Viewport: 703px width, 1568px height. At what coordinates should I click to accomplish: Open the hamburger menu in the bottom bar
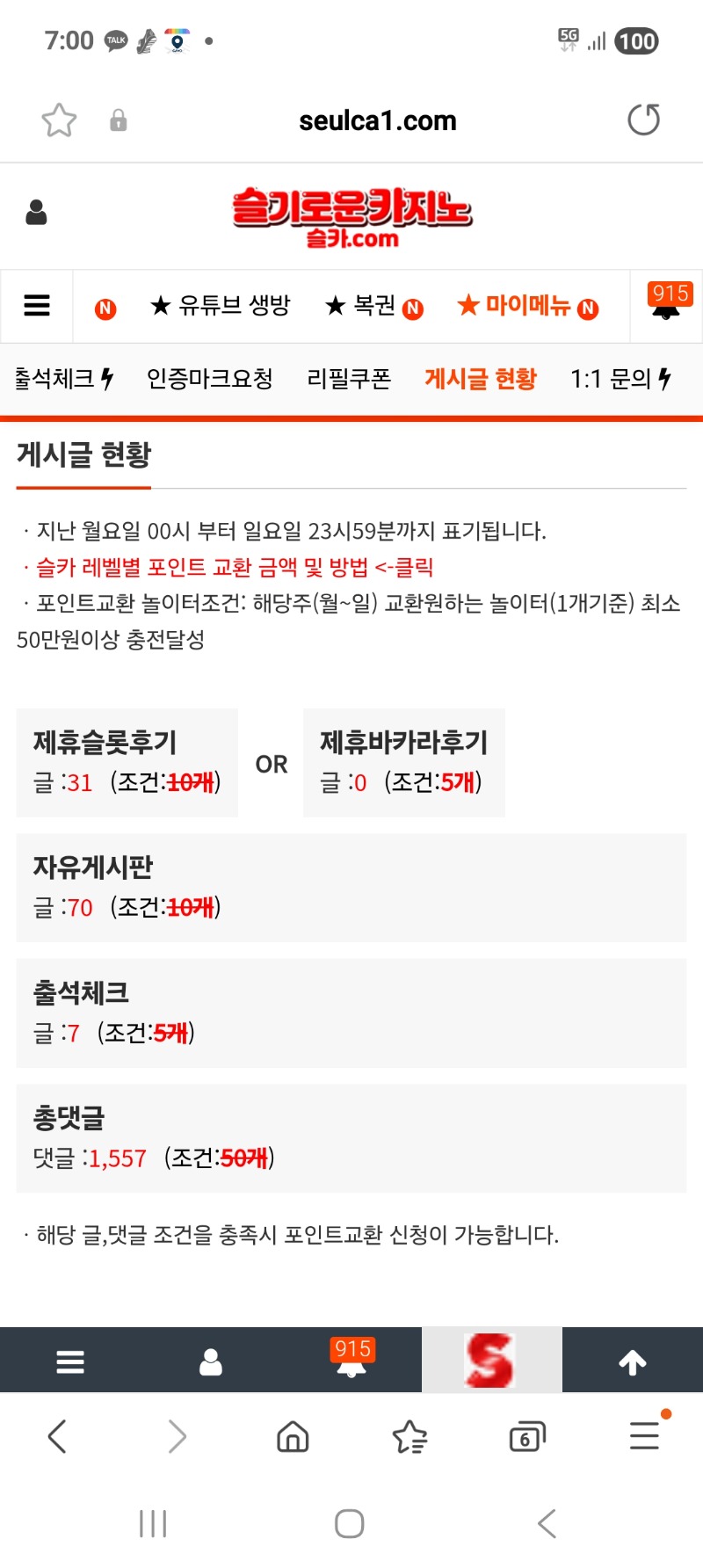70,1361
